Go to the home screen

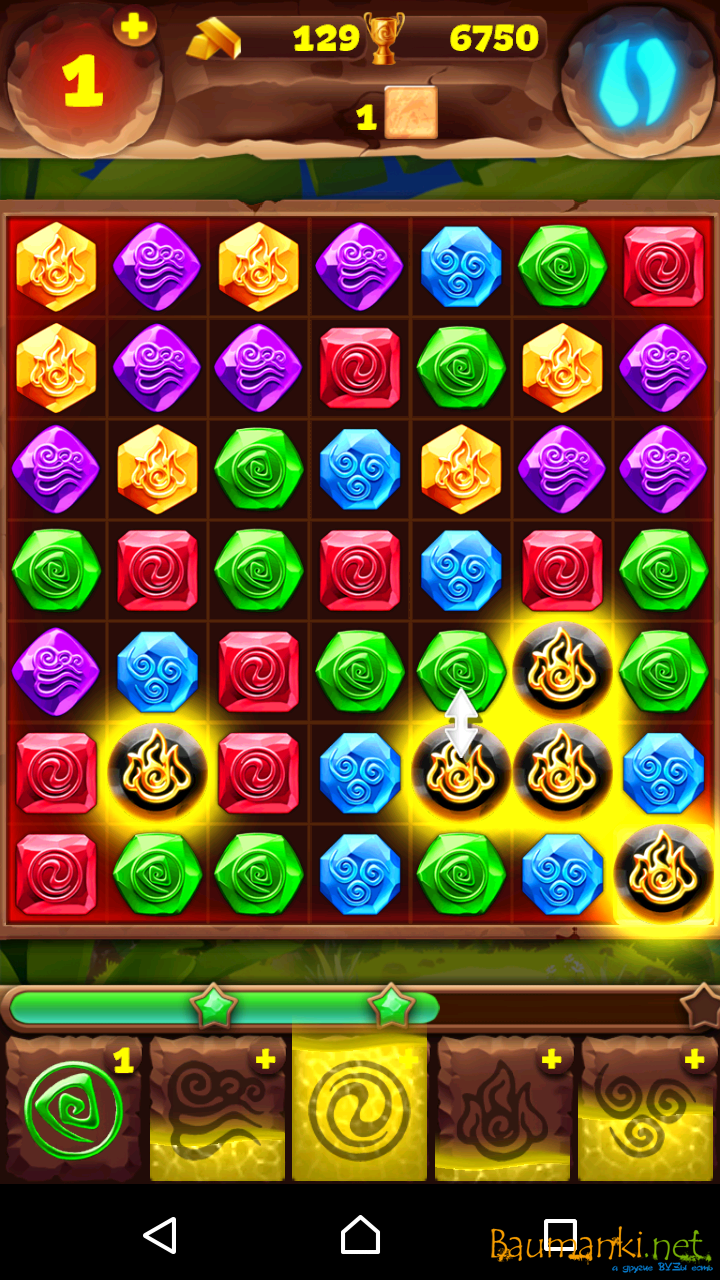coord(360,1236)
